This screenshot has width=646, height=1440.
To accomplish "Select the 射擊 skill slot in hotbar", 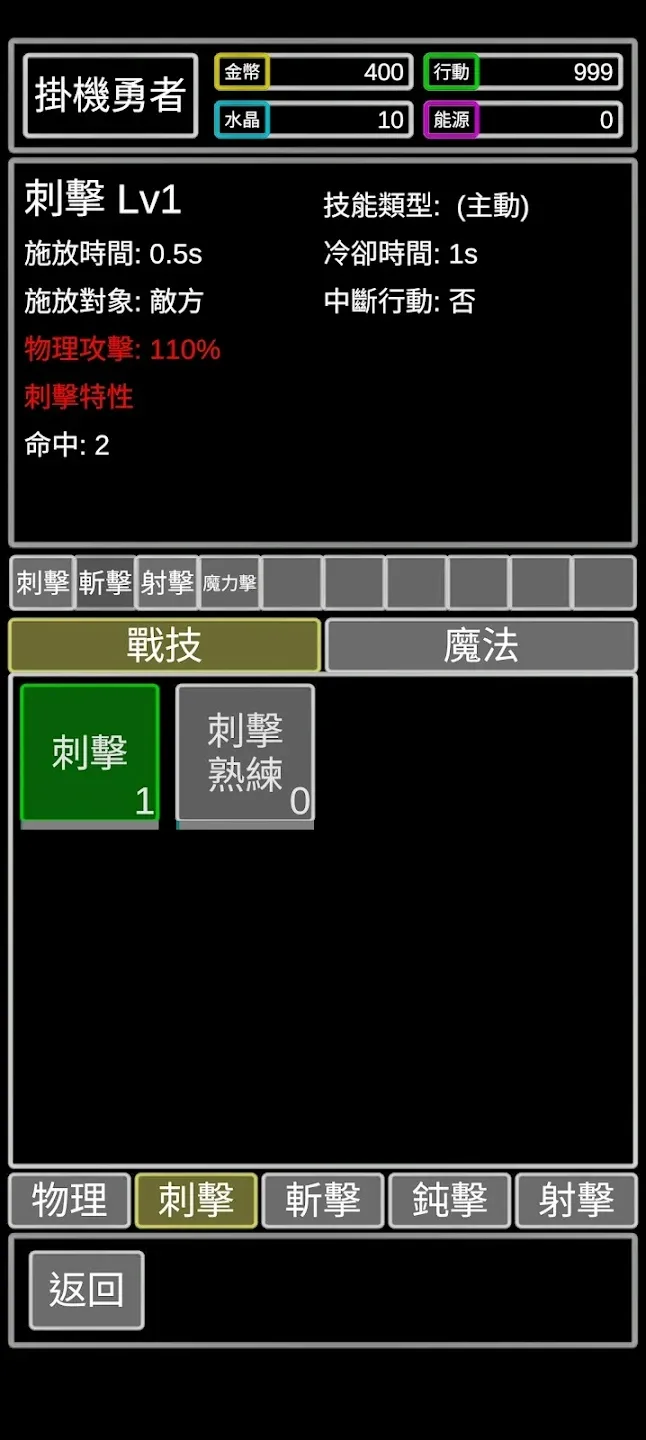I will [167, 583].
